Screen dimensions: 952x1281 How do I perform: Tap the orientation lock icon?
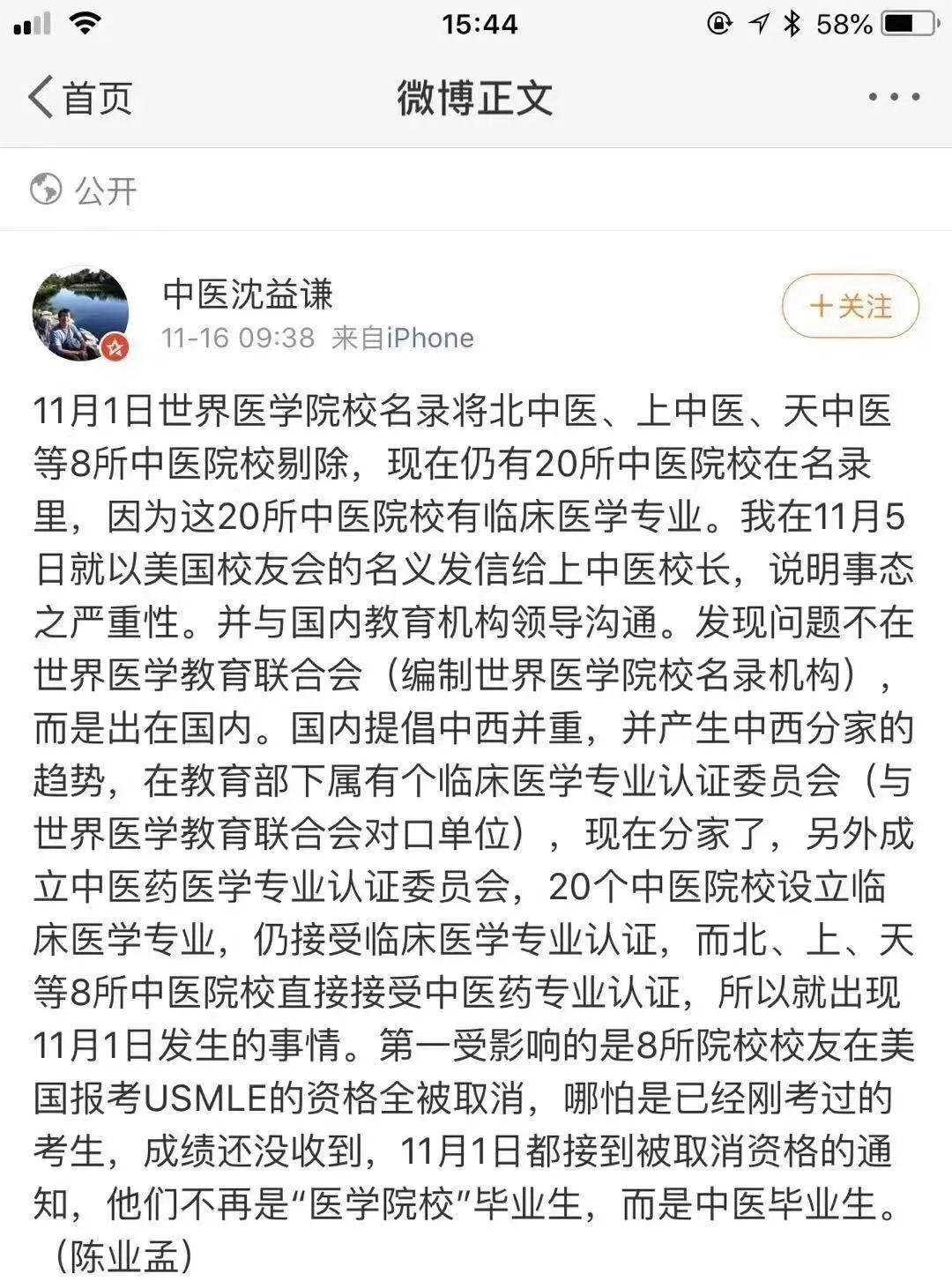click(718, 23)
